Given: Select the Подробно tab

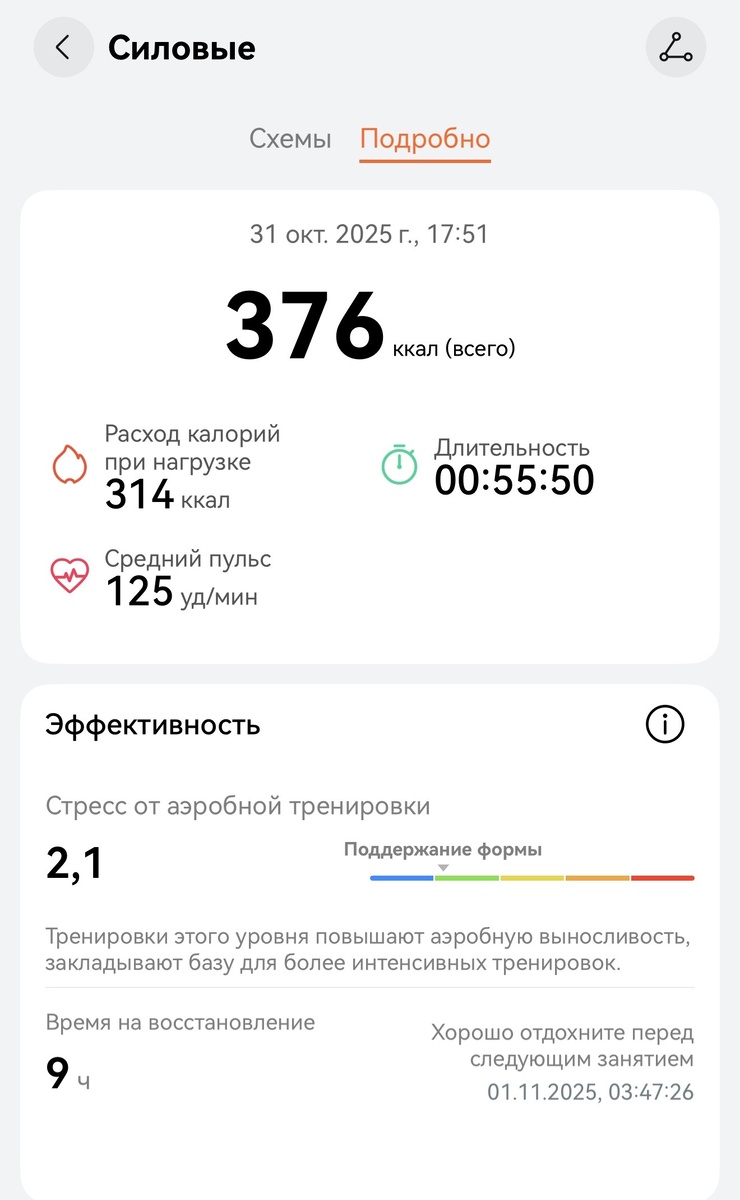Looking at the screenshot, I should [x=424, y=139].
